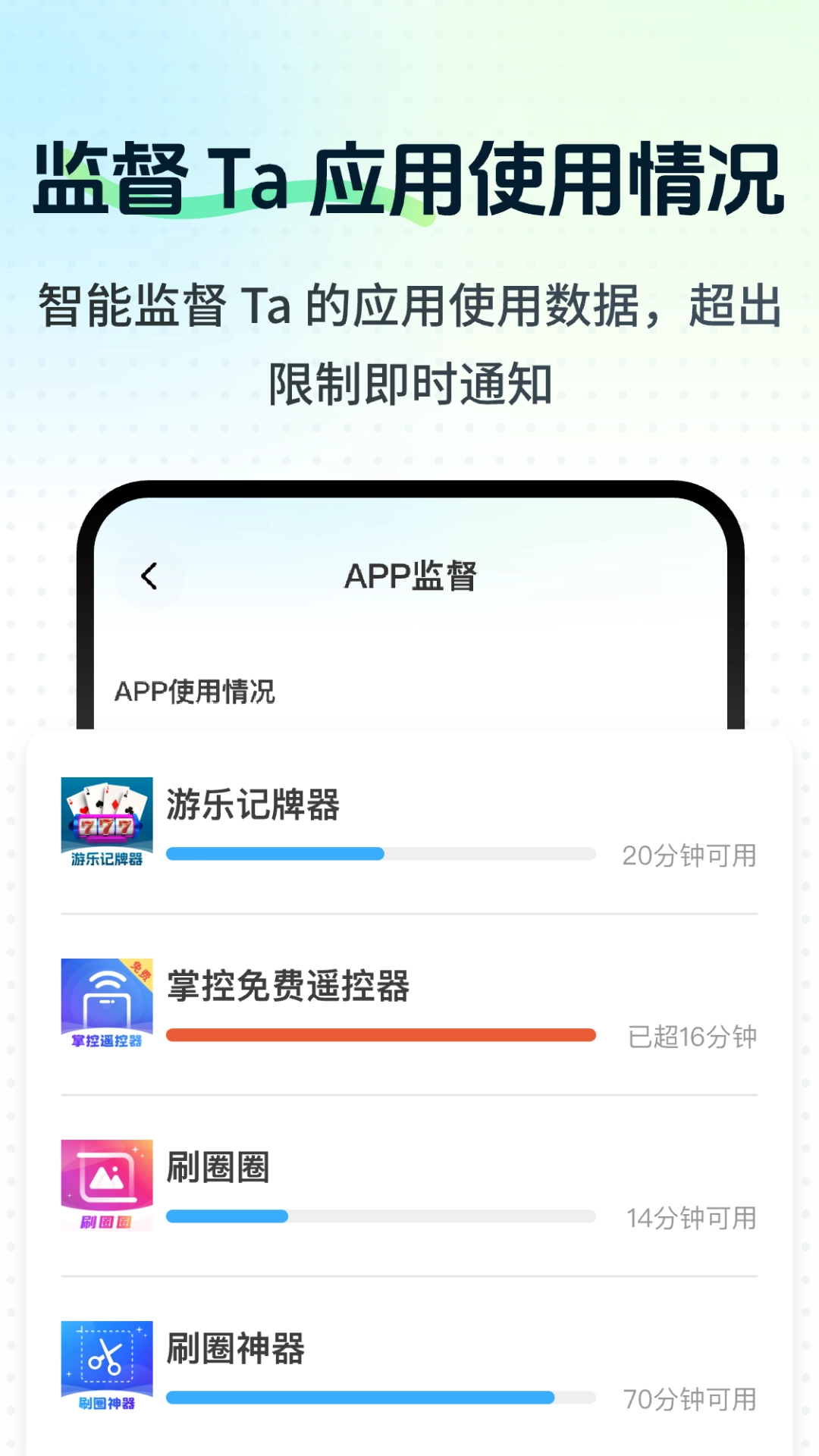Screen dimensions: 819x1456
Task: Click the 20分钟可用 time label
Action: pos(690,855)
